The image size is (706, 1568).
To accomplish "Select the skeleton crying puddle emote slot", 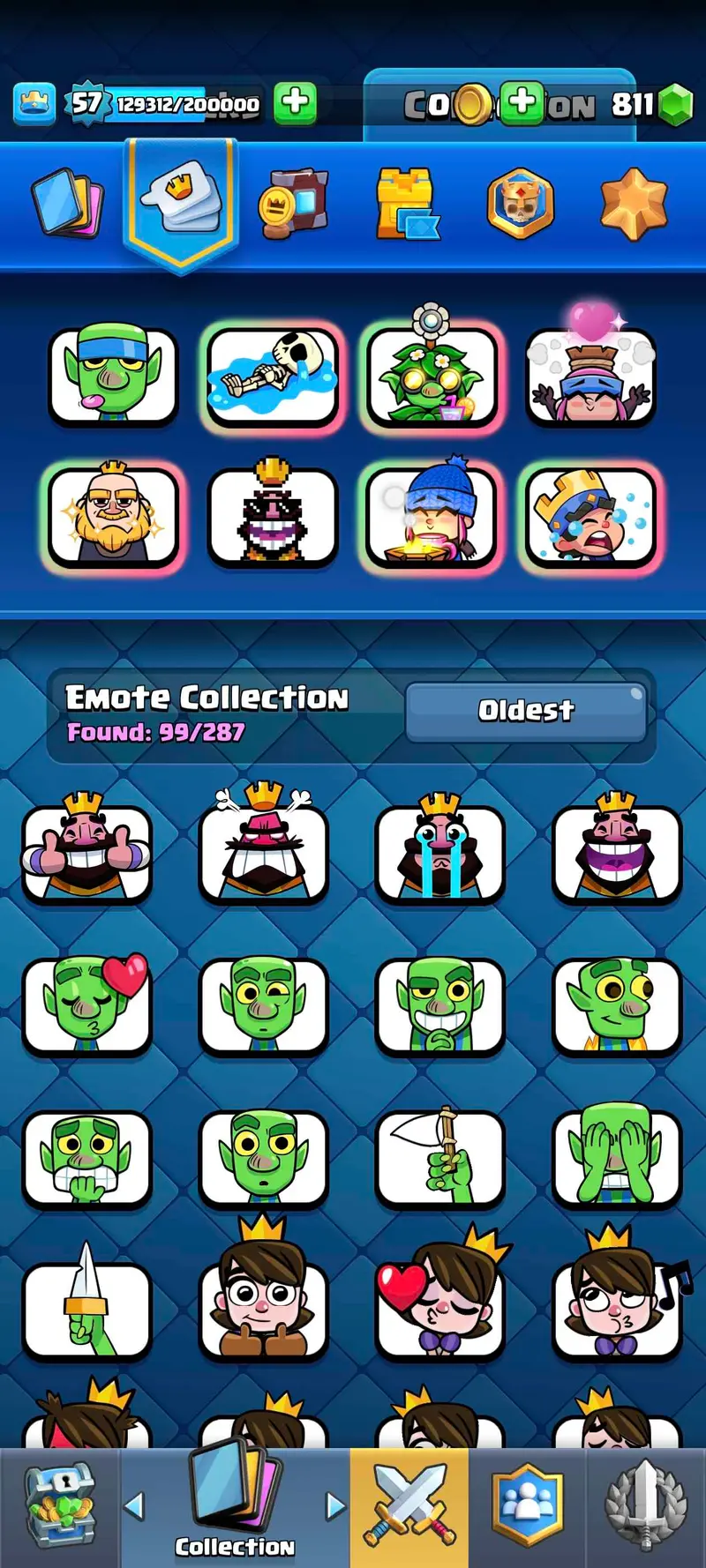I will pos(273,376).
